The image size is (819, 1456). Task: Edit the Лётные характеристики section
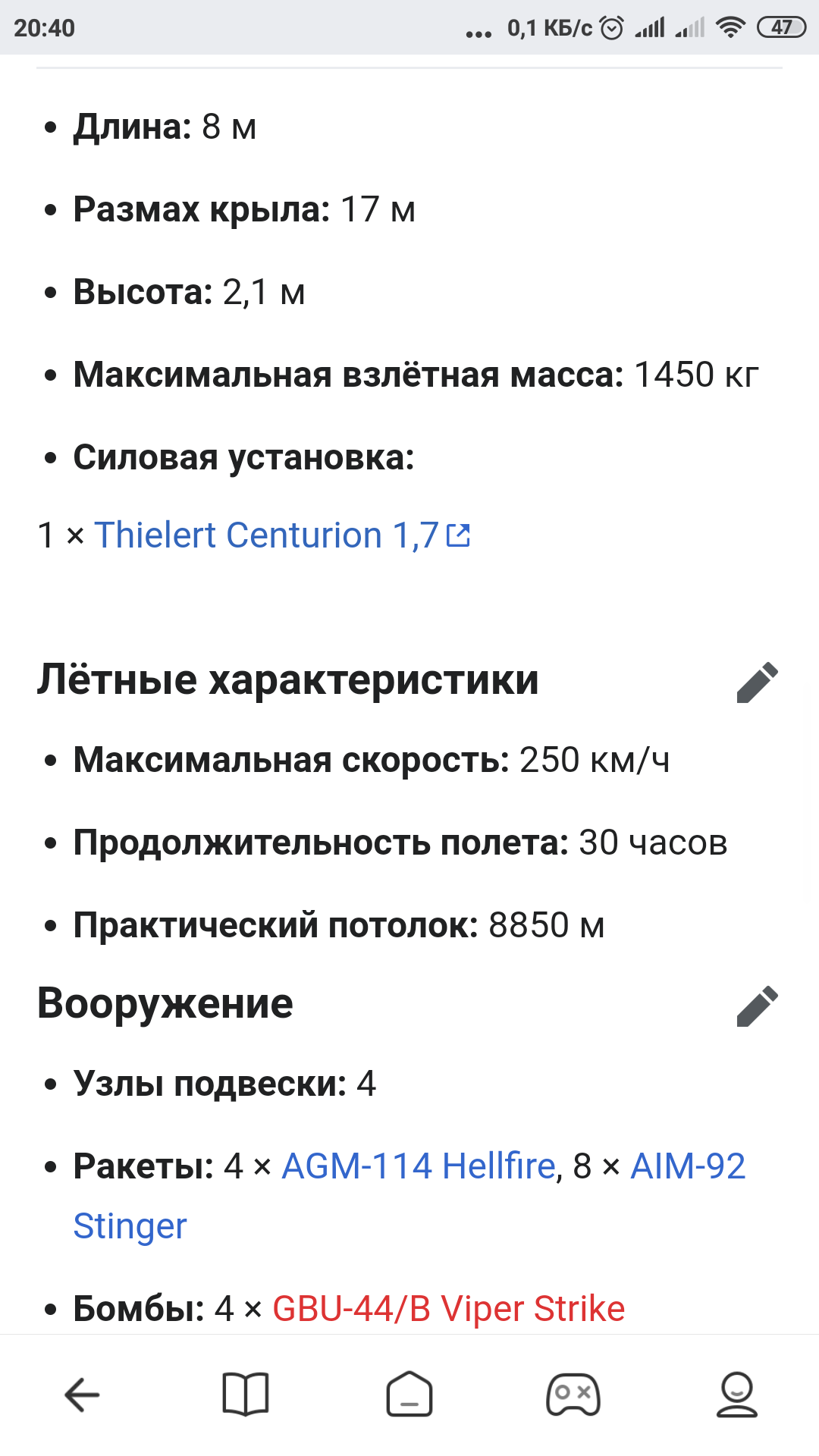[x=757, y=682]
